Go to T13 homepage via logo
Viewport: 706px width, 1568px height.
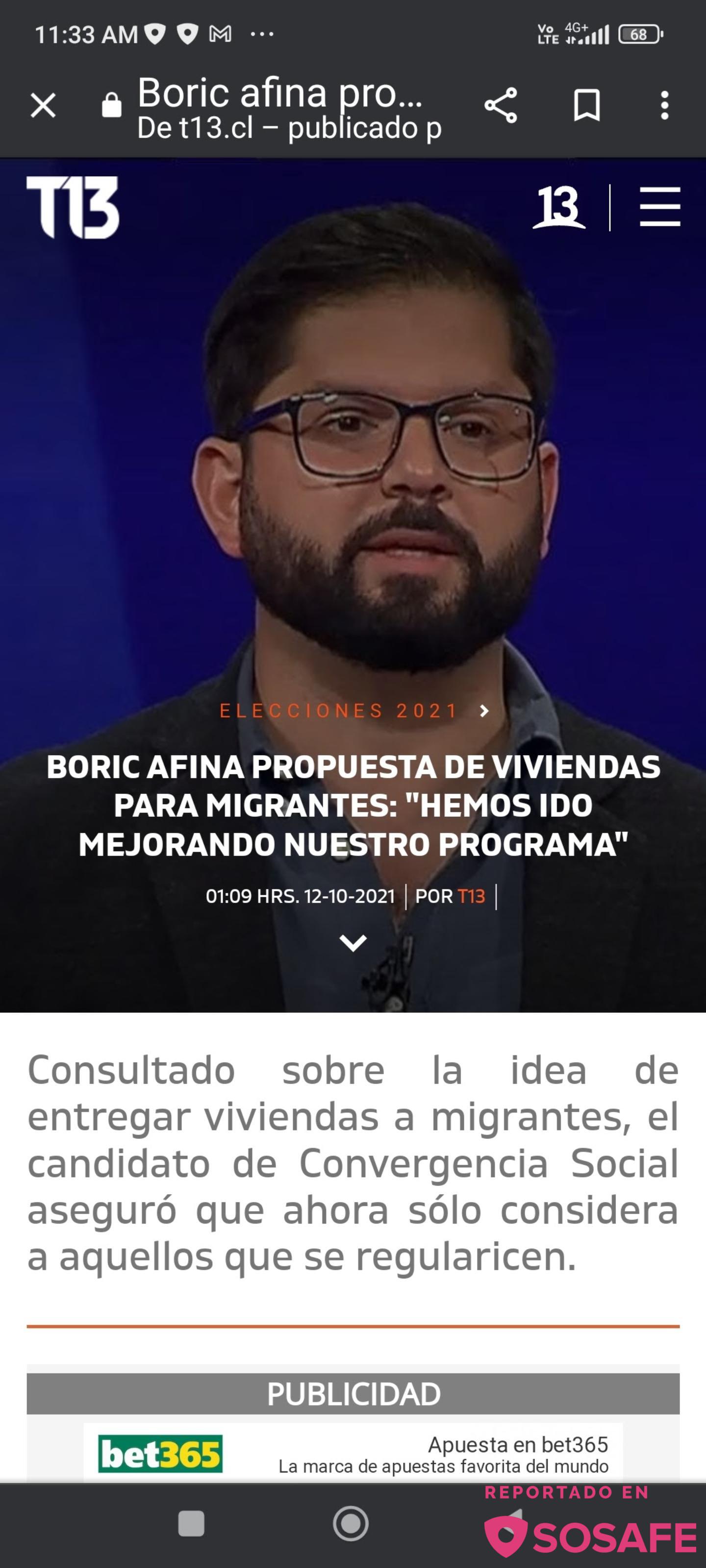click(x=73, y=208)
